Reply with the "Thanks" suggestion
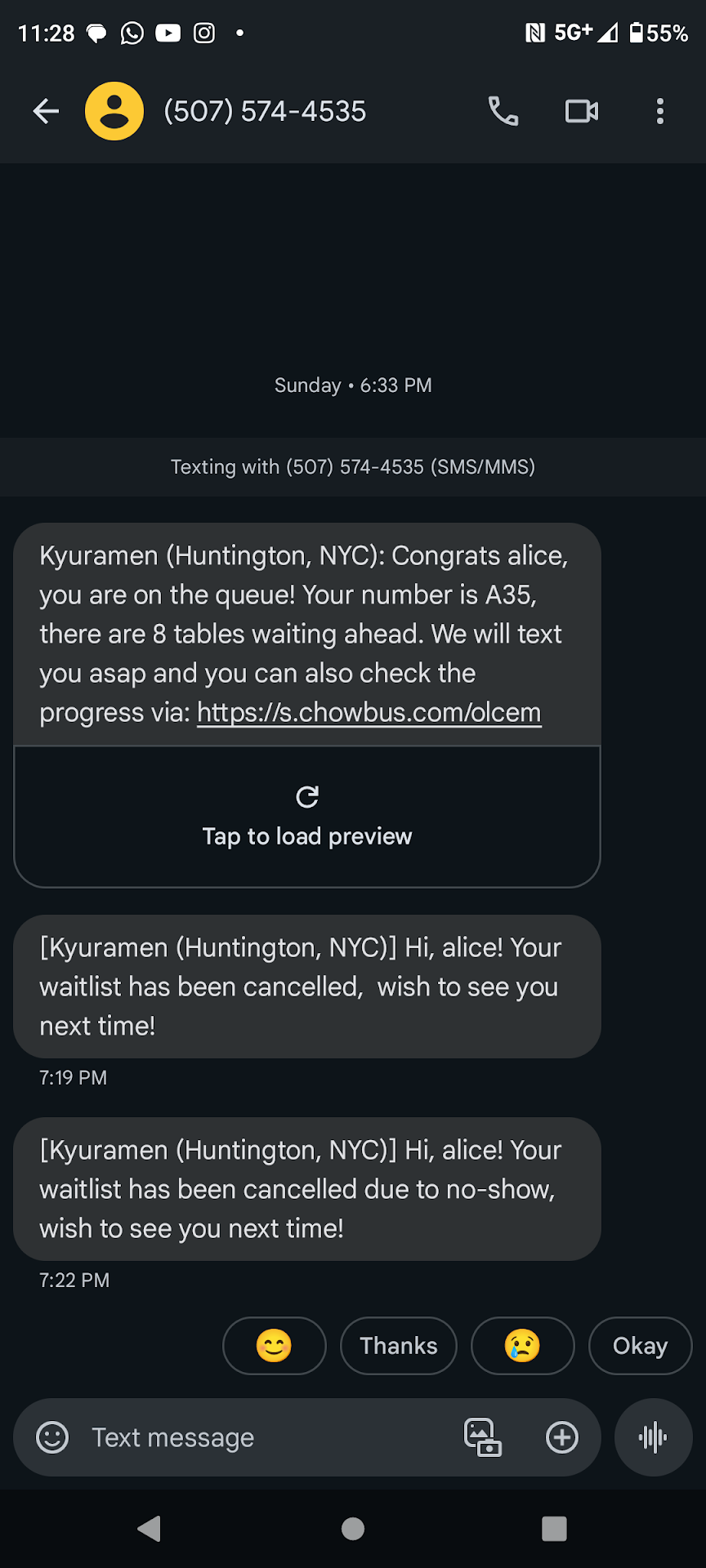Screen dimensions: 706x1568 click(x=399, y=1346)
